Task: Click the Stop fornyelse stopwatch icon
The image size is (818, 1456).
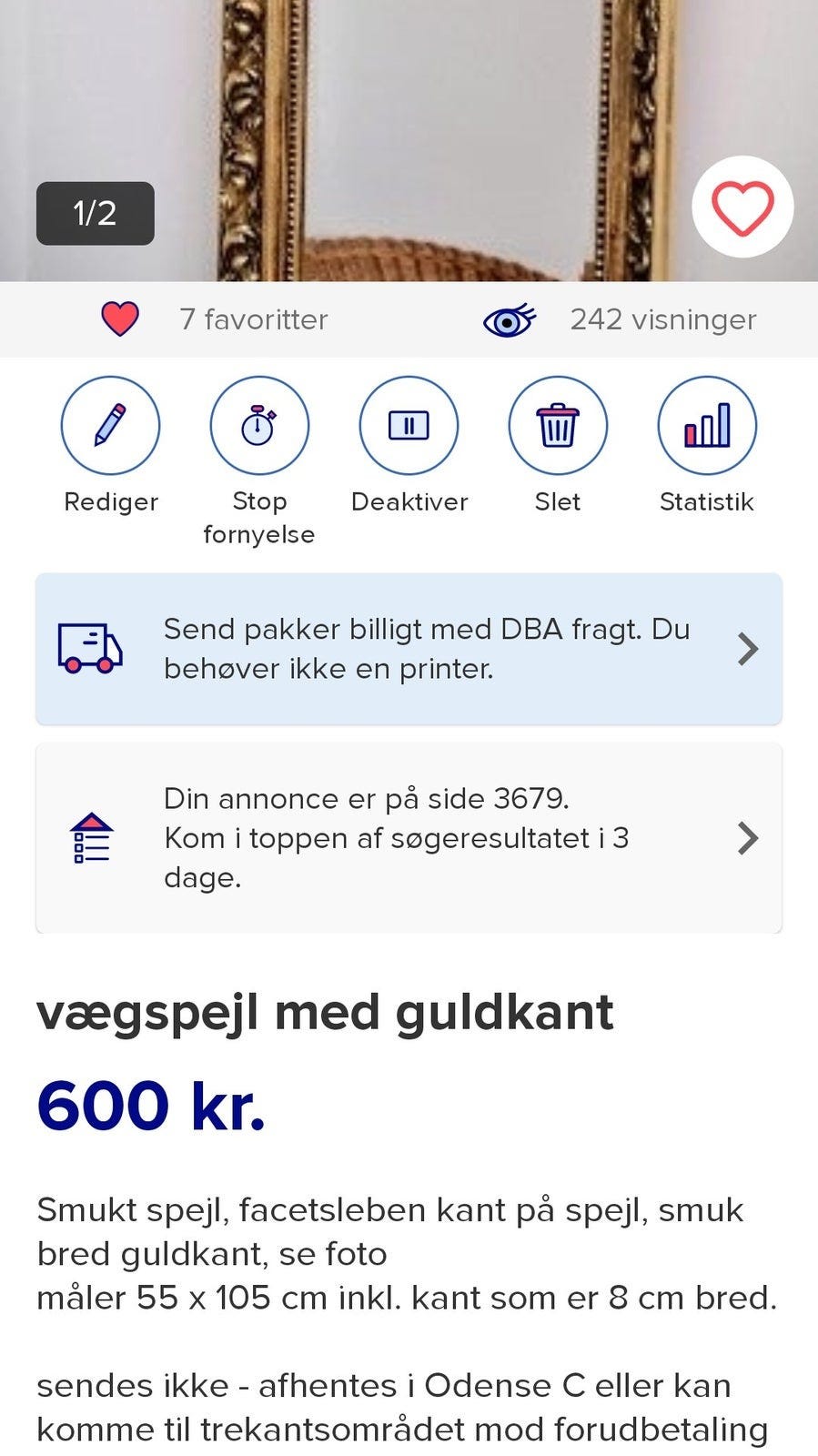Action: point(259,425)
